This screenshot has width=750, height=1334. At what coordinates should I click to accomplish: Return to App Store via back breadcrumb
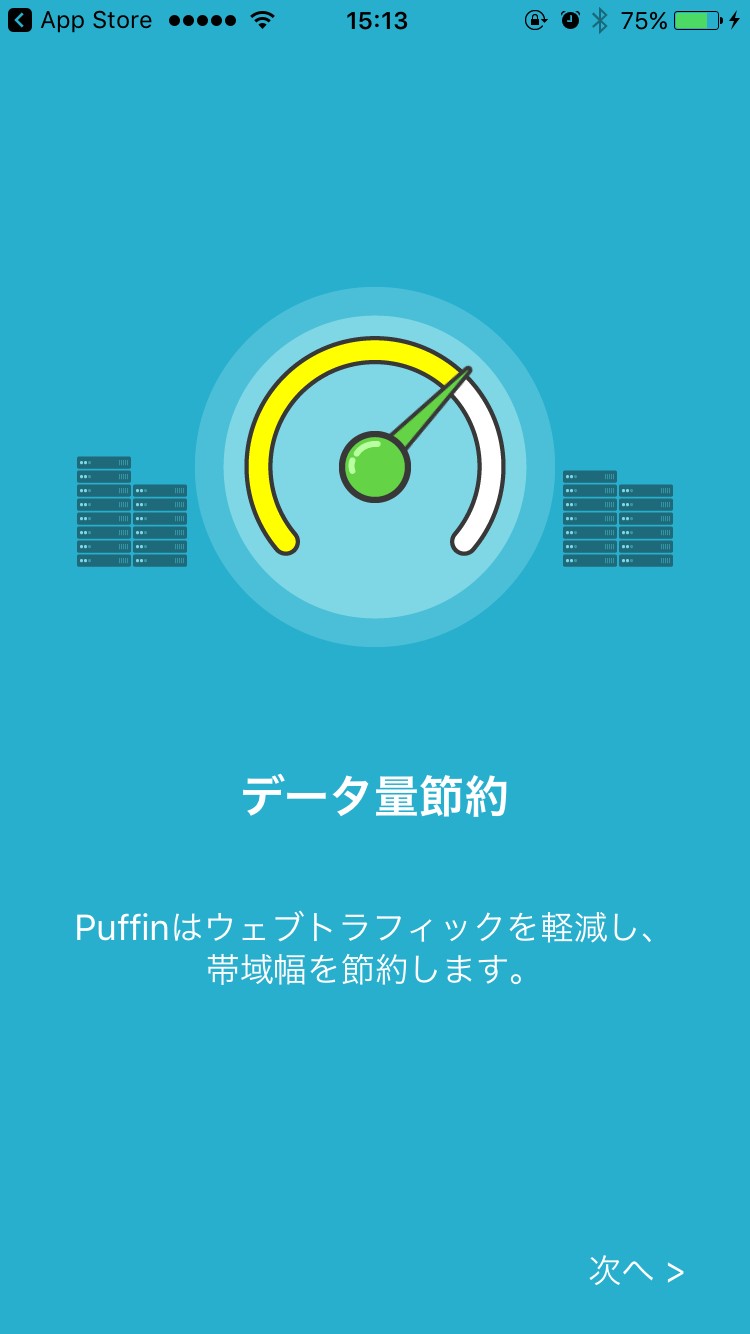(80, 20)
